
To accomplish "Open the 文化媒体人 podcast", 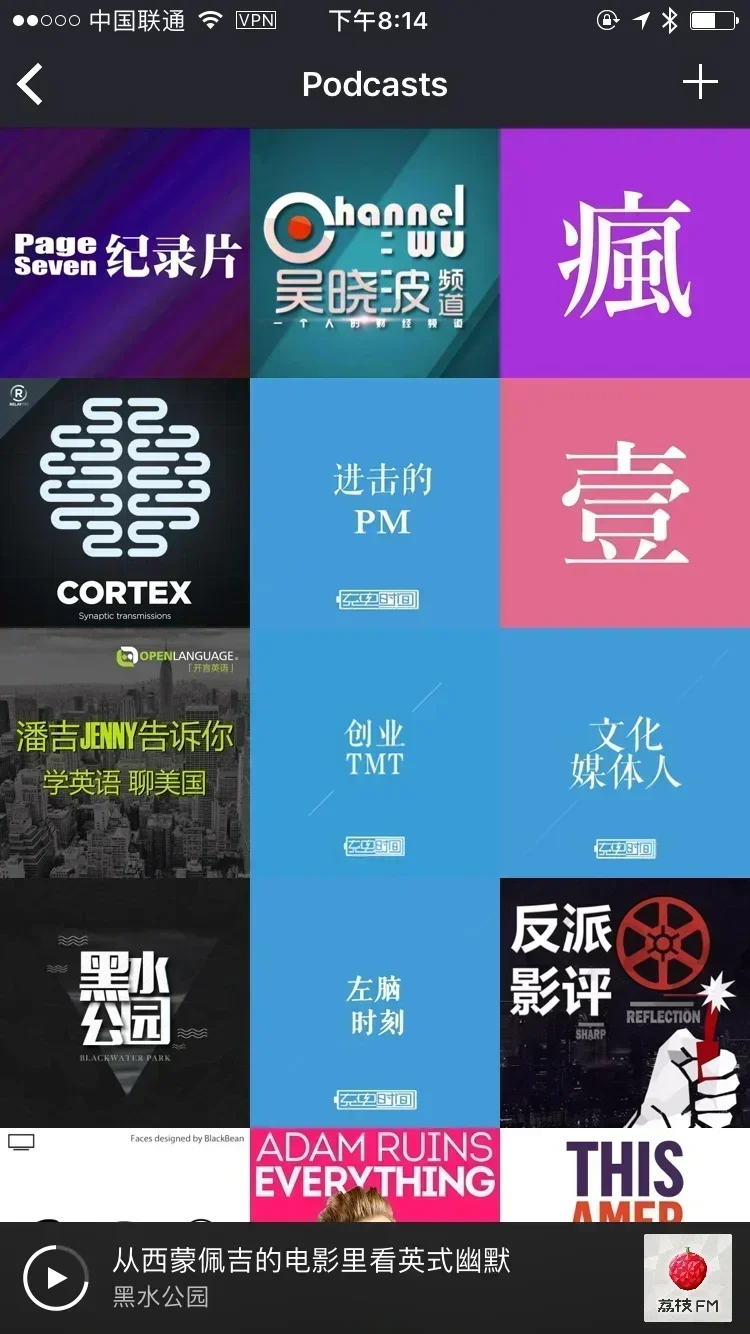I will (624, 752).
